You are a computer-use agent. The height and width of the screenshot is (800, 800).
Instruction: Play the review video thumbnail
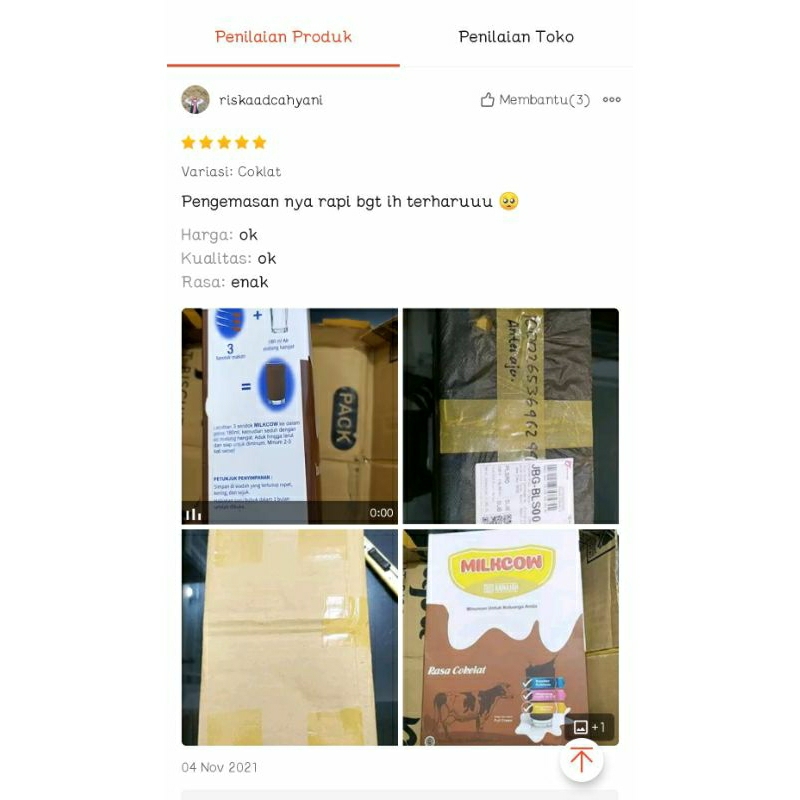point(289,416)
